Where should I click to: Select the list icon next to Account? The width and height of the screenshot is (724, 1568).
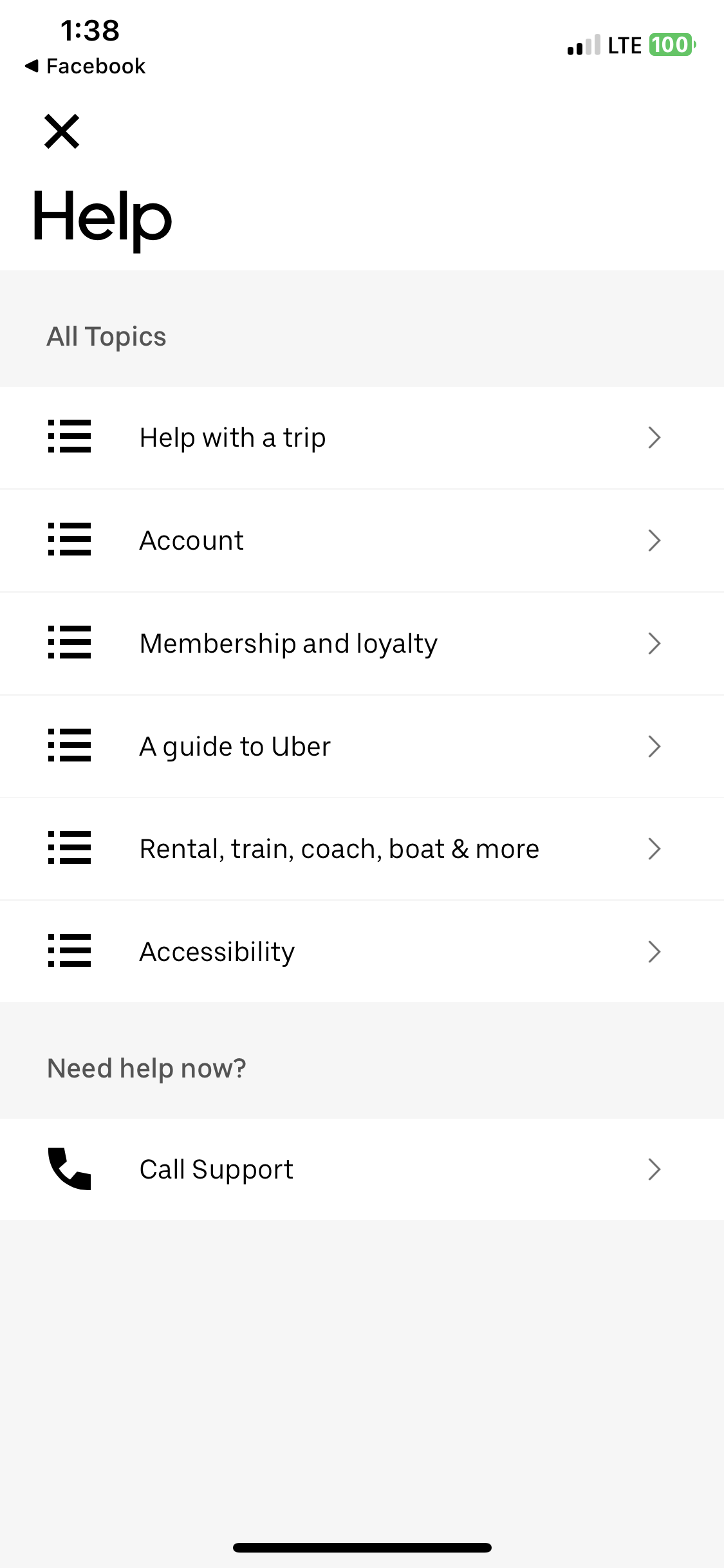(70, 540)
